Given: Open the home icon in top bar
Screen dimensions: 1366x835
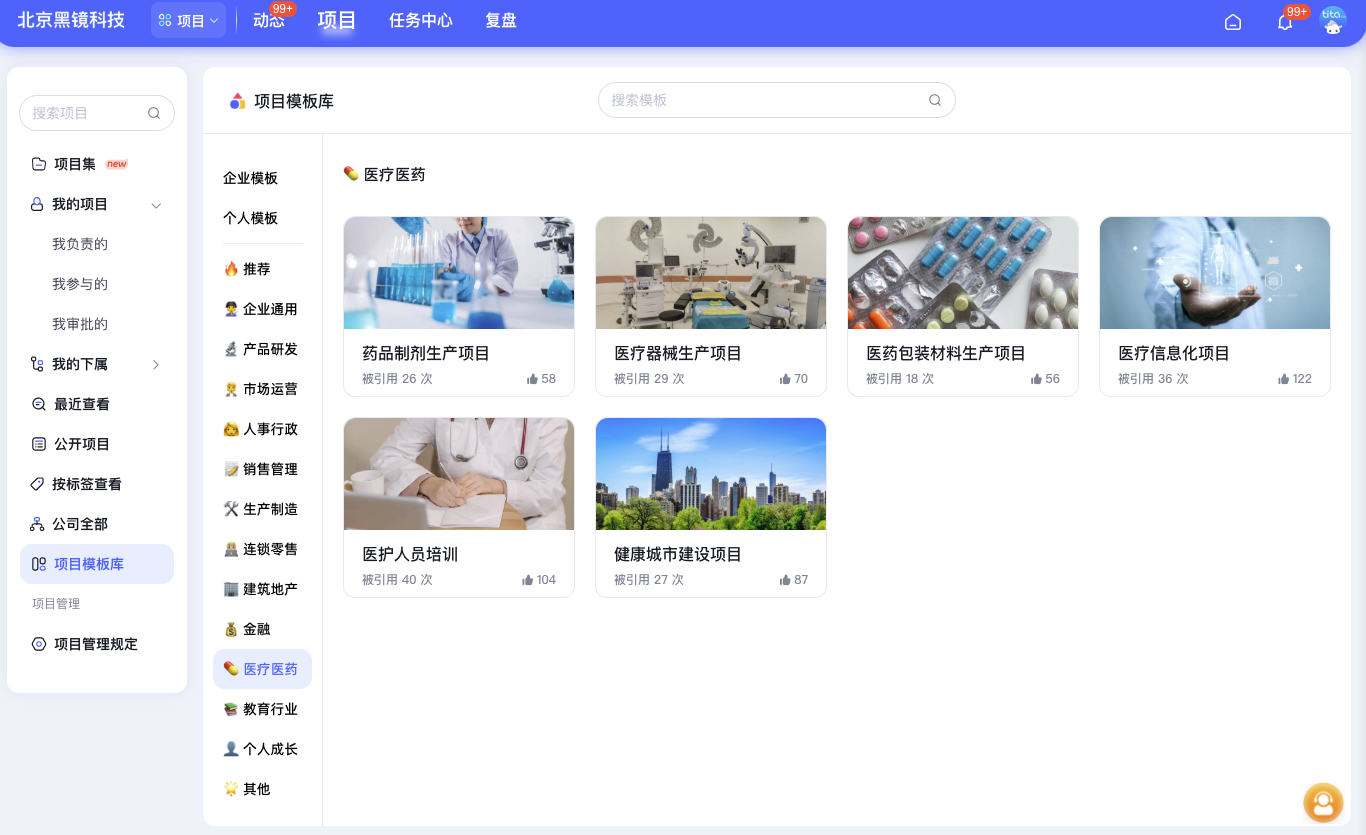Looking at the screenshot, I should 1233,22.
